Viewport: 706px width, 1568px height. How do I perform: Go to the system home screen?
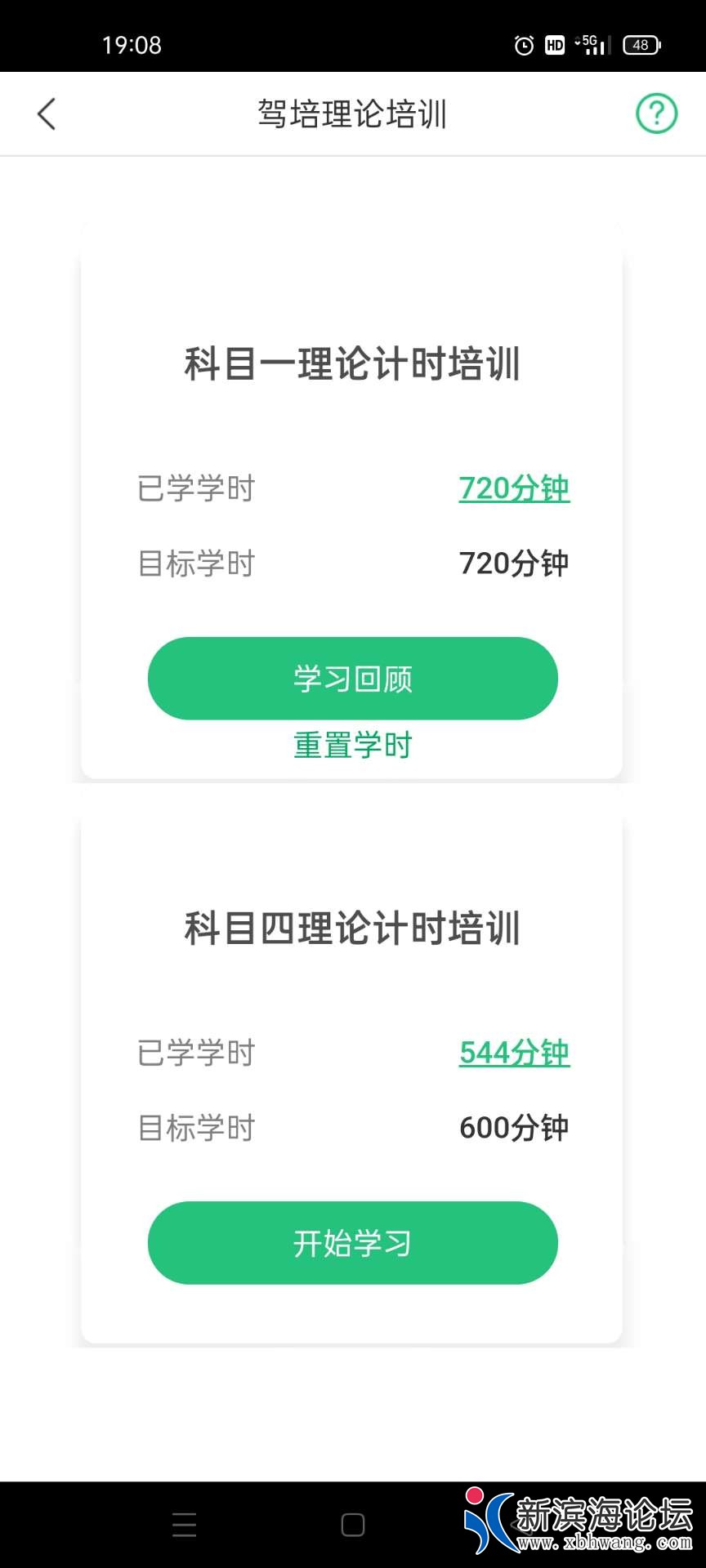click(352, 1525)
